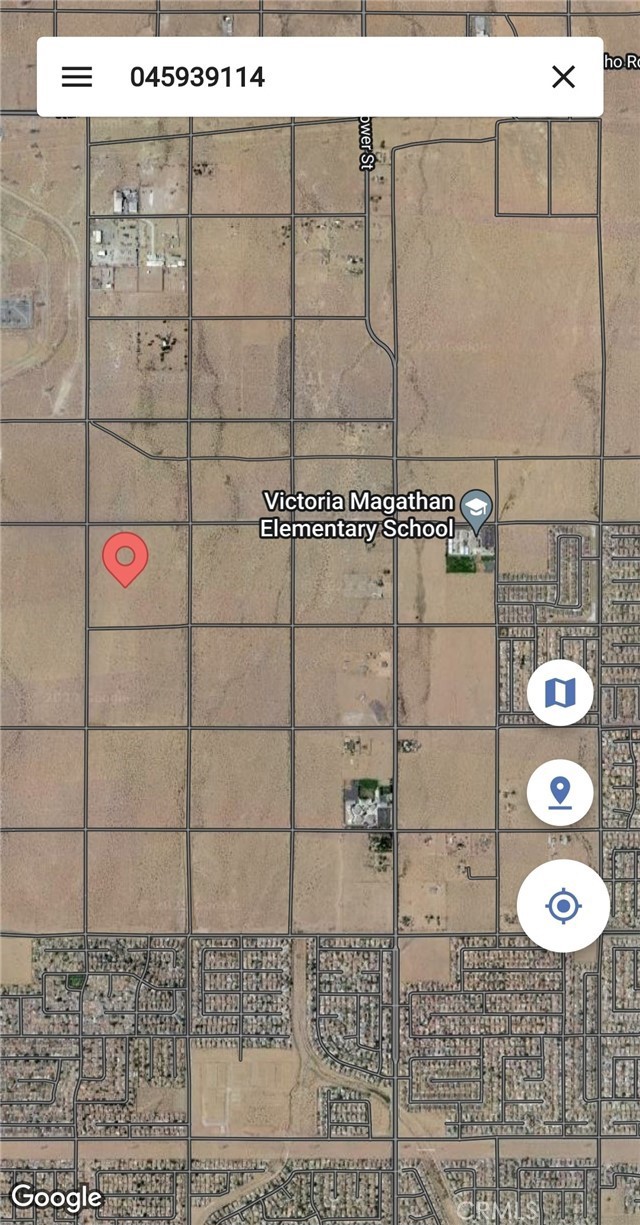
Task: Tap the drop-pin location button
Action: pos(560,793)
